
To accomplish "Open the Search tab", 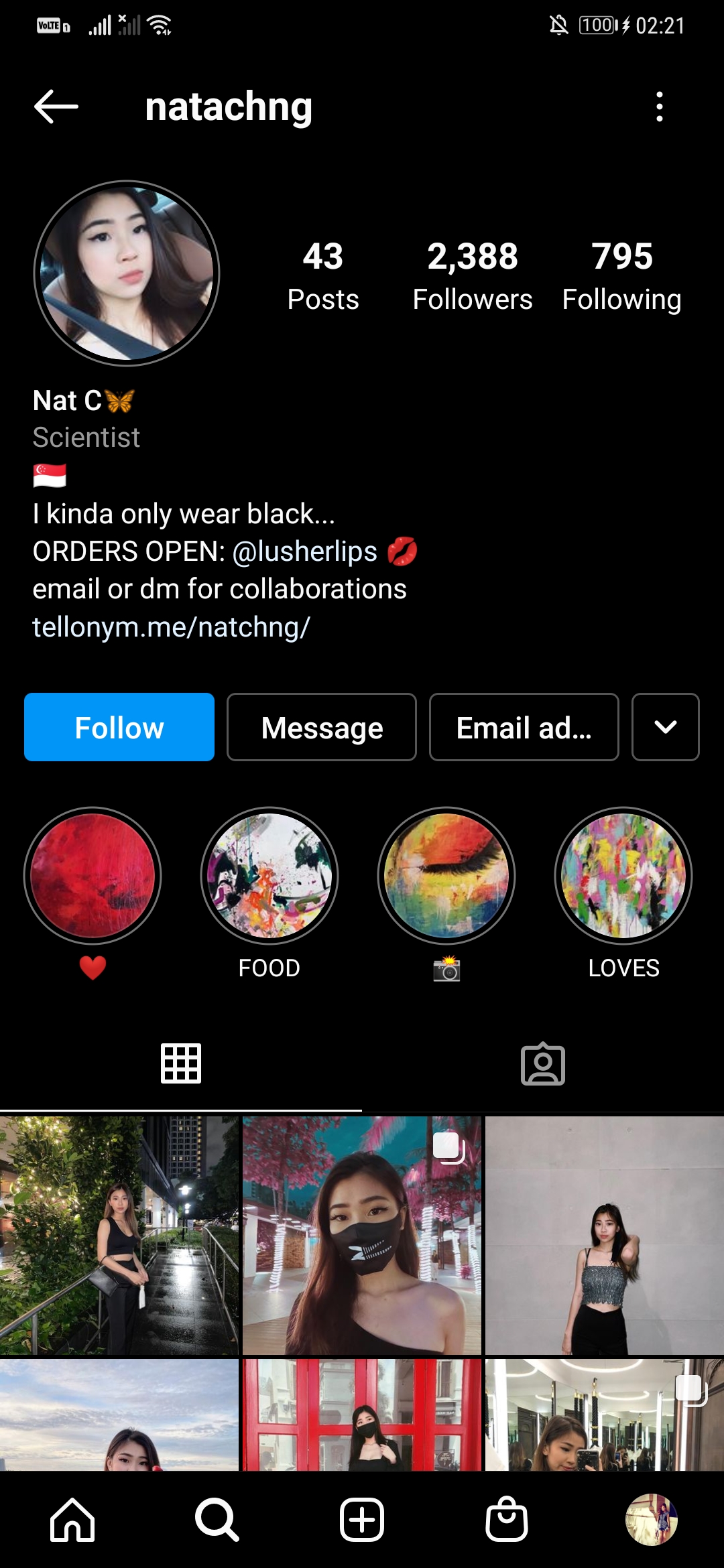I will (x=217, y=1520).
